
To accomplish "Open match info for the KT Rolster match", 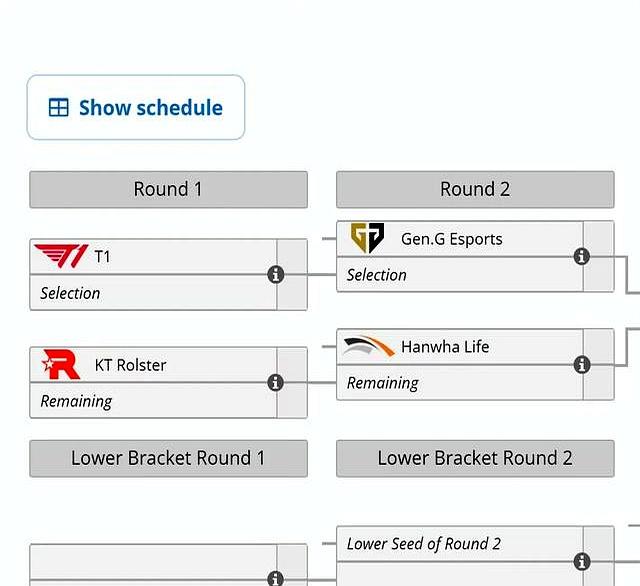I will point(276,382).
